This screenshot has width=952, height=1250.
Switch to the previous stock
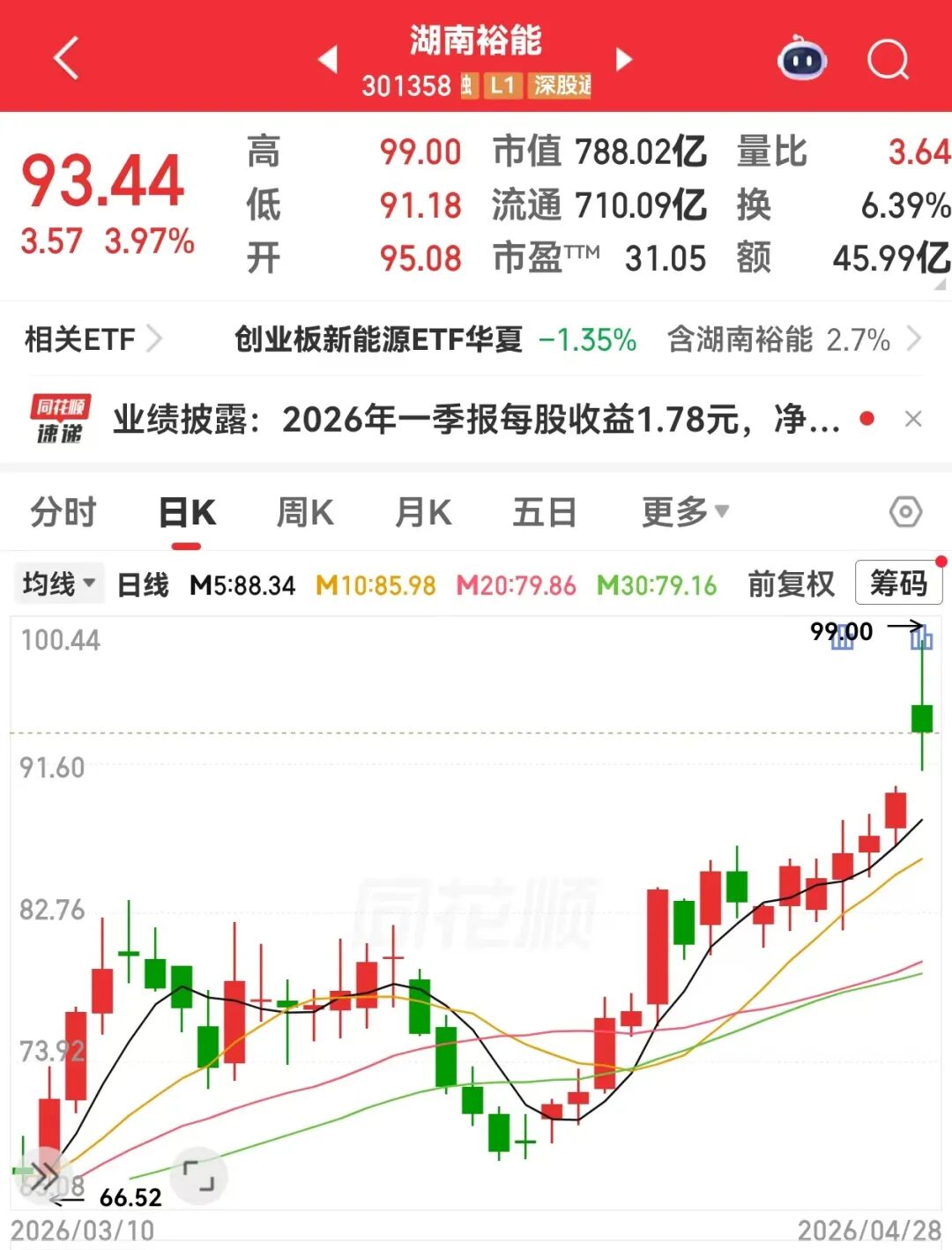pyautogui.click(x=328, y=60)
